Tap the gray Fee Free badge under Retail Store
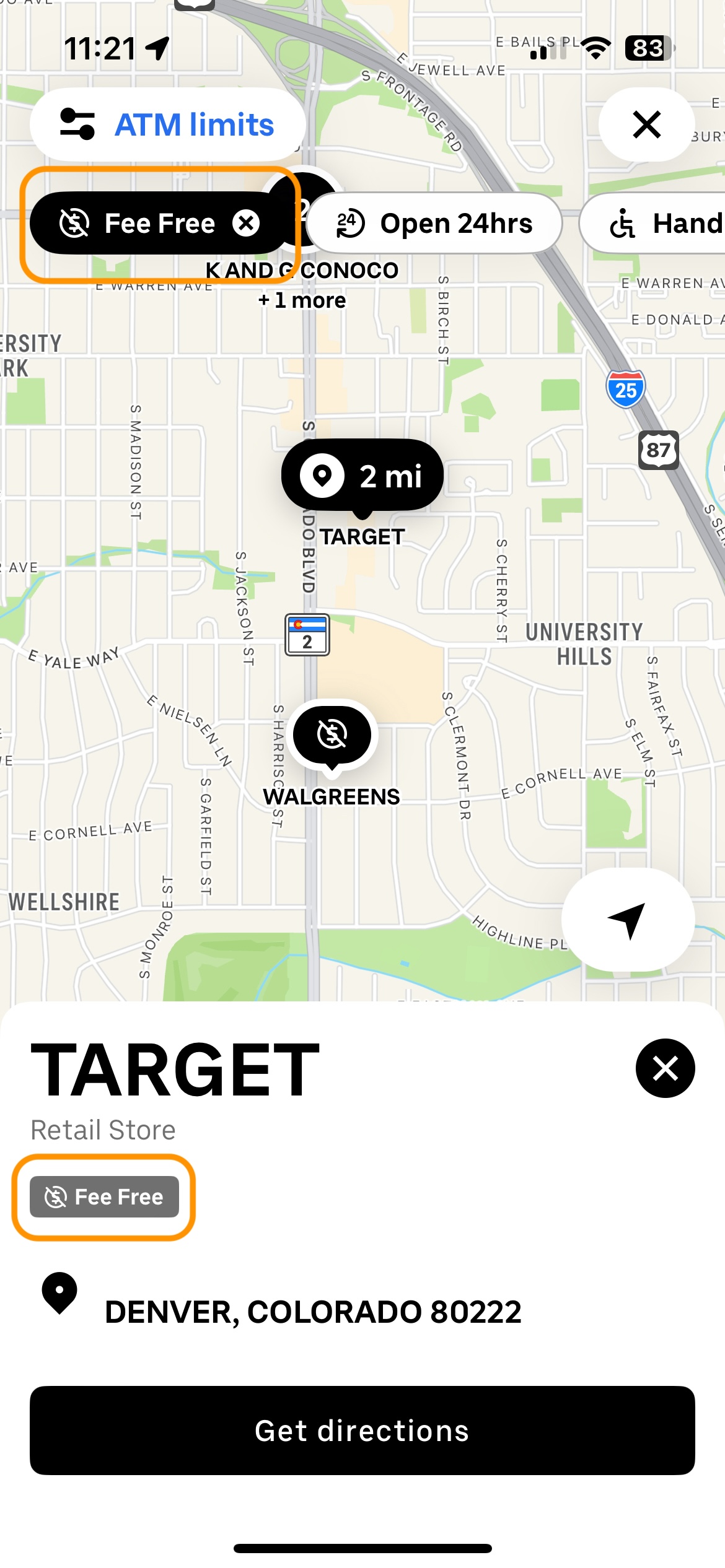The height and width of the screenshot is (1568, 725). click(103, 1196)
